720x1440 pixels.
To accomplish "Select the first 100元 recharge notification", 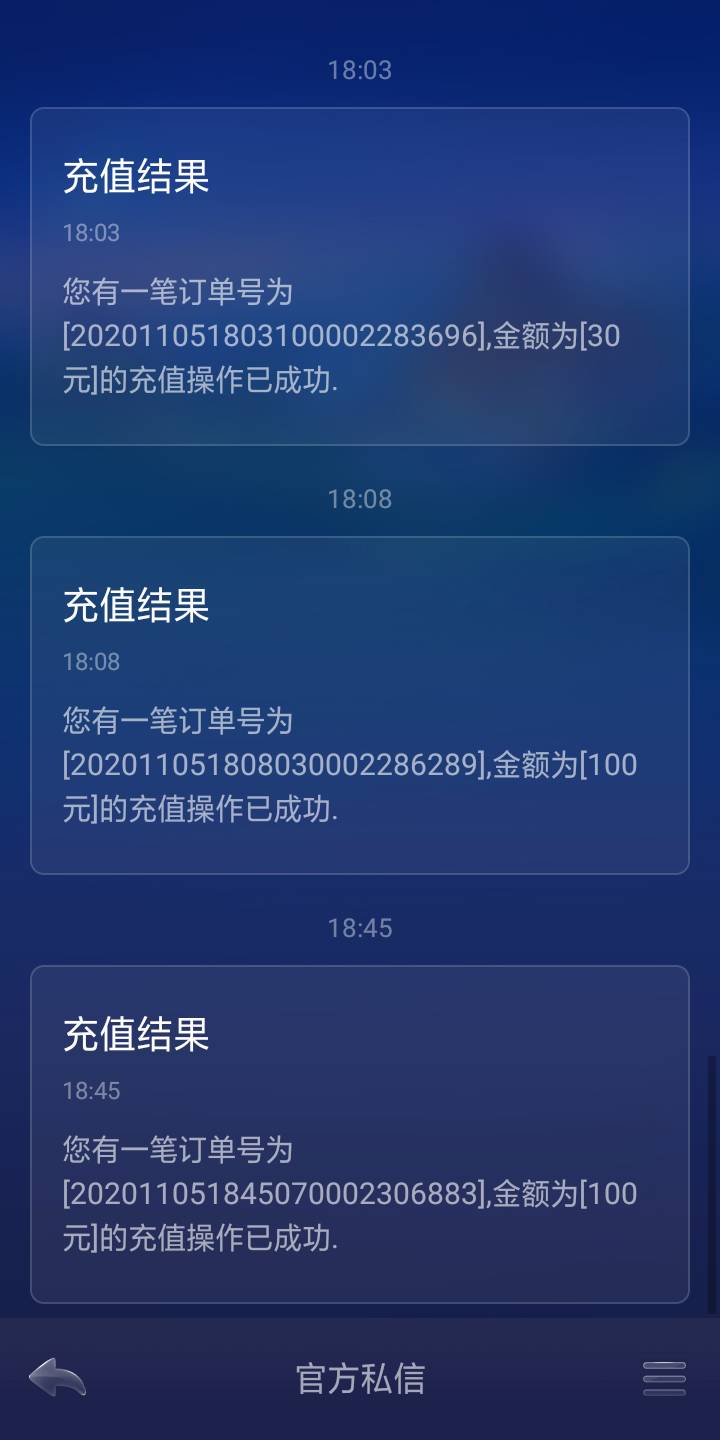I will [x=360, y=765].
